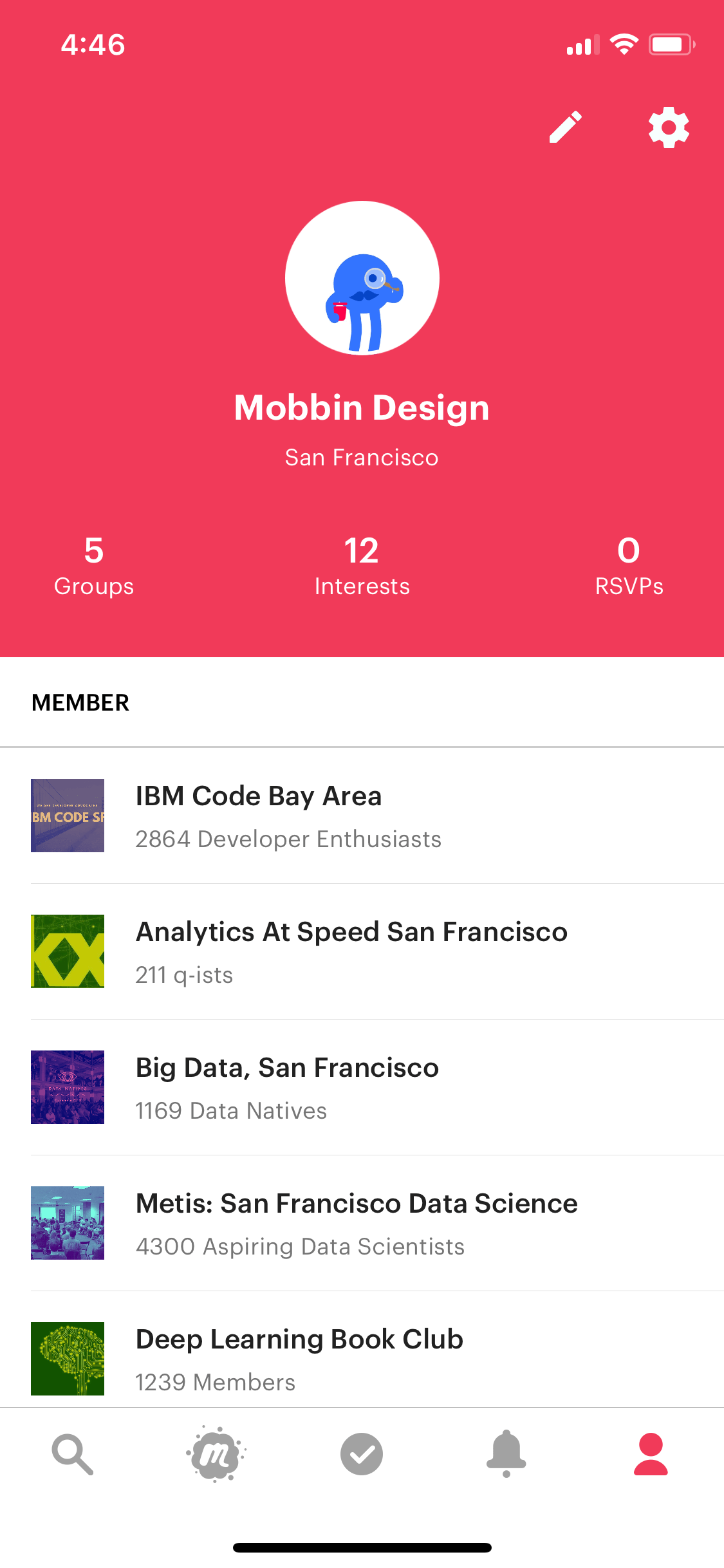Select the profile tab
724x1568 pixels.
pos(651,1454)
